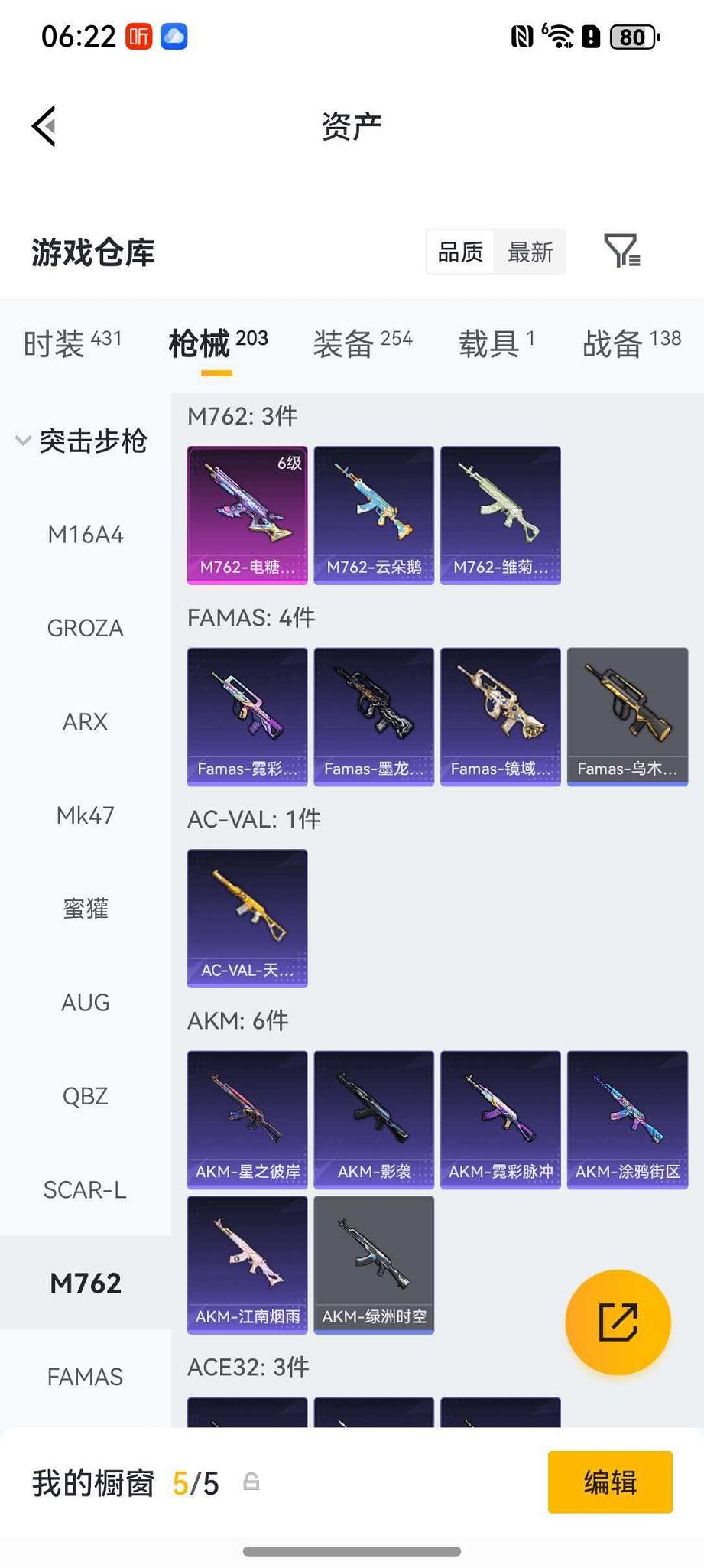This screenshot has width=704, height=1568.
Task: Select the 5/5 showcase counter
Action: coord(195,1482)
